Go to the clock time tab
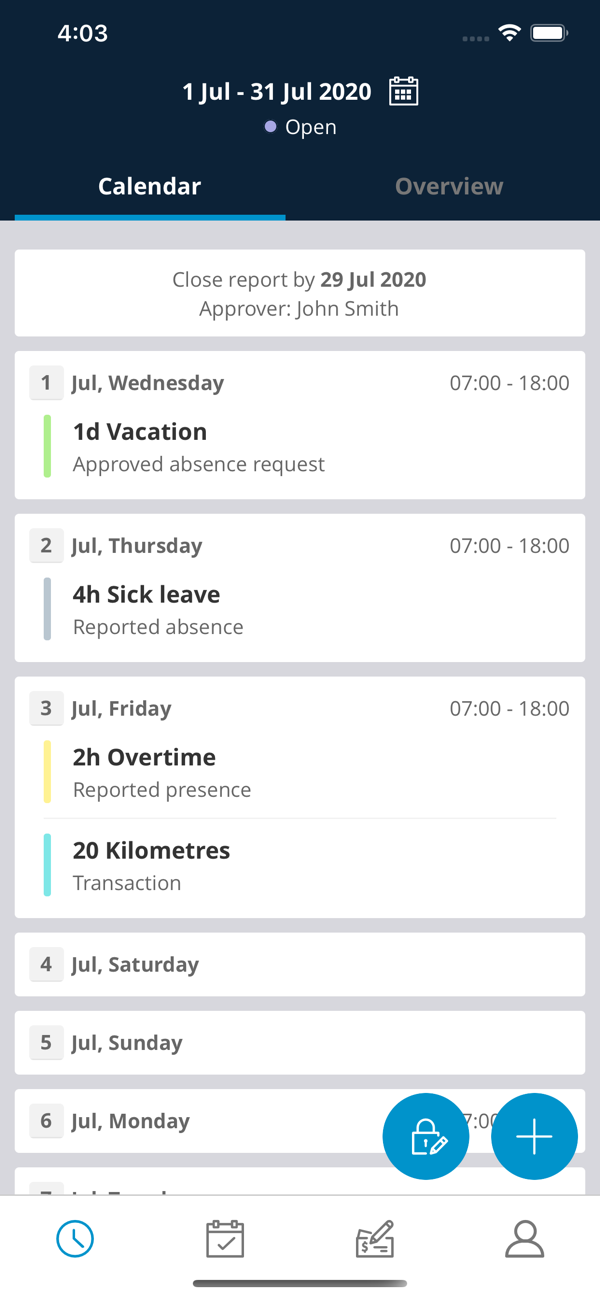600x1299 pixels. [75, 1239]
